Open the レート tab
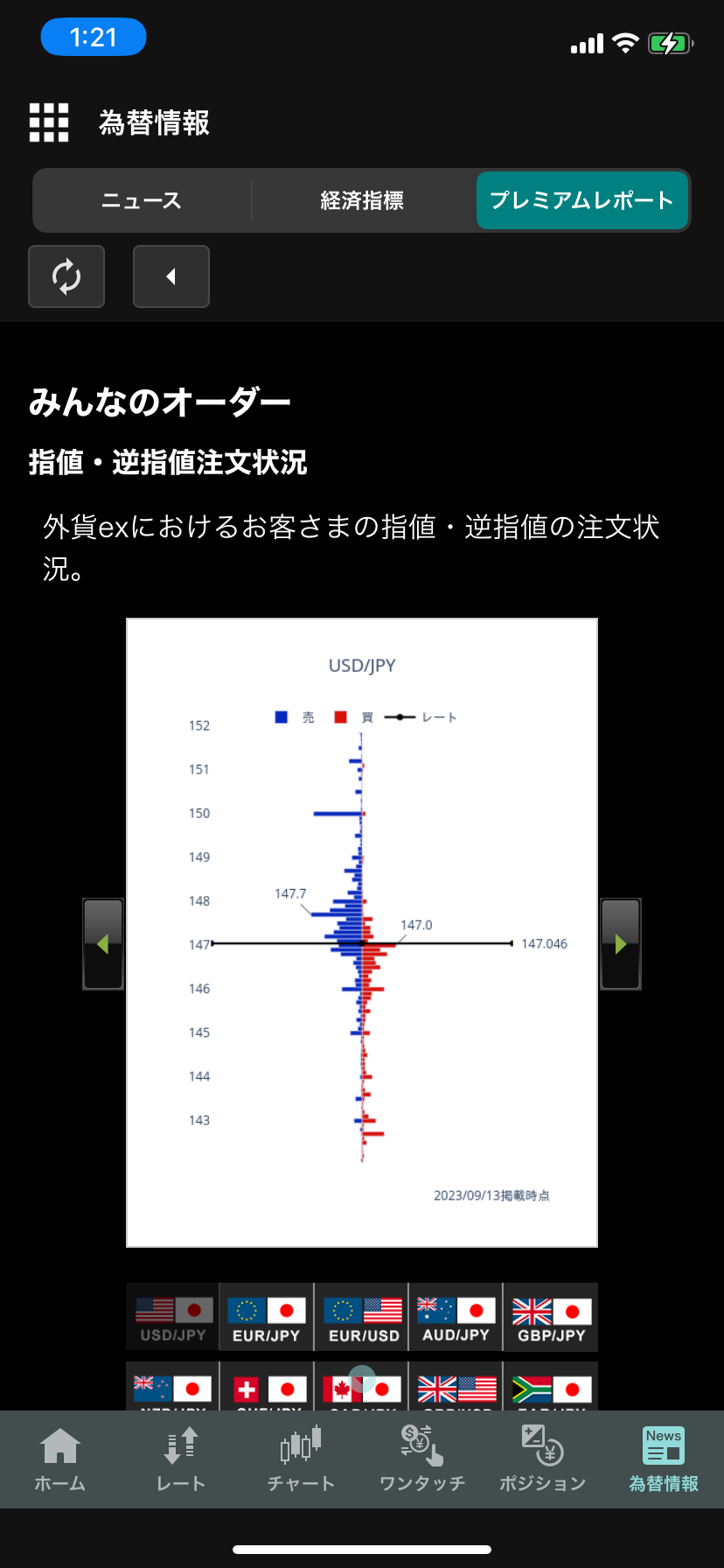724x1568 pixels. point(181,1459)
